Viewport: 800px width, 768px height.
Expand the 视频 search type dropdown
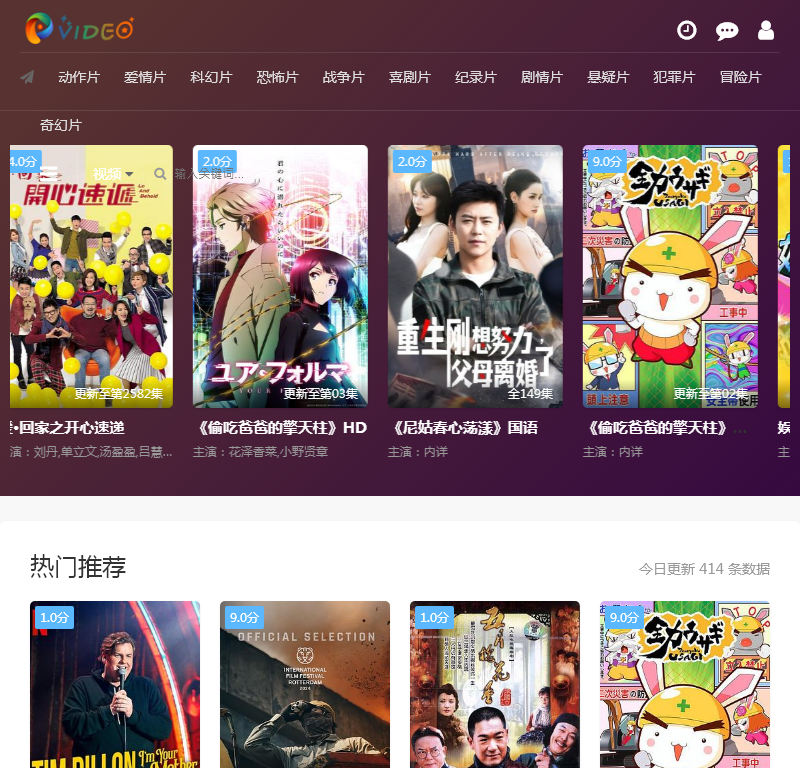pos(113,174)
